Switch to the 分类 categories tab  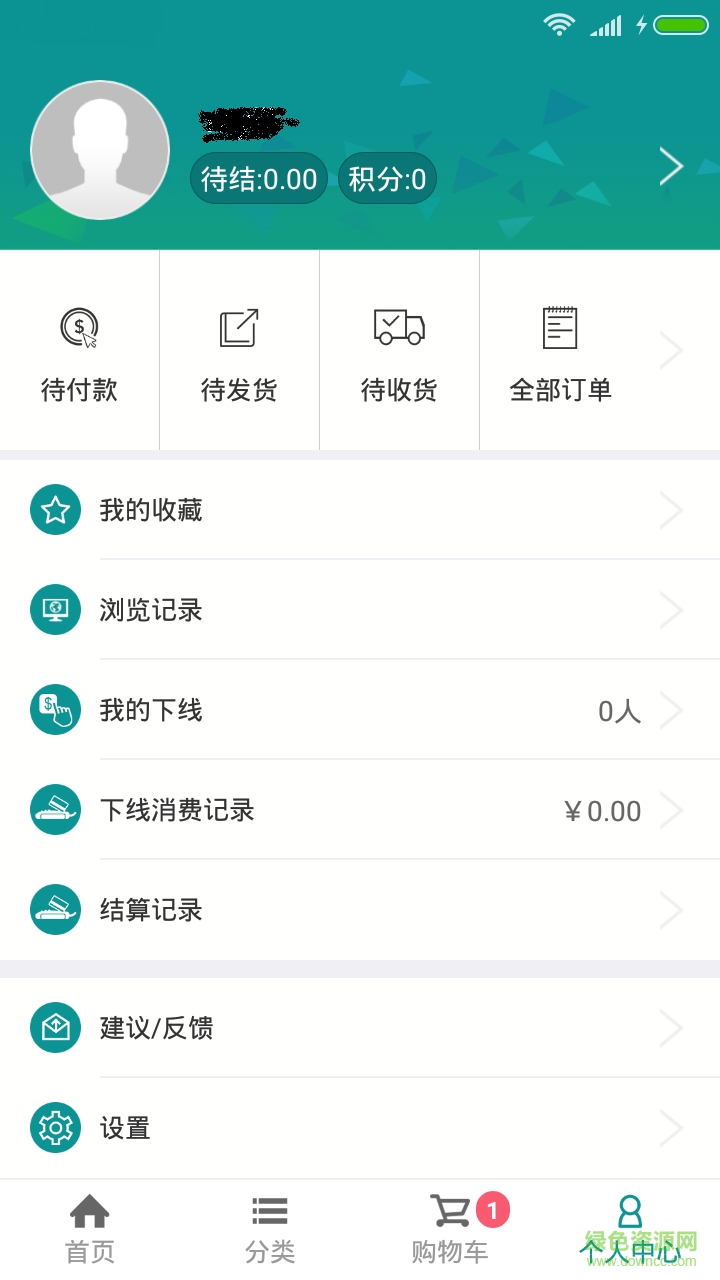pos(270,1225)
